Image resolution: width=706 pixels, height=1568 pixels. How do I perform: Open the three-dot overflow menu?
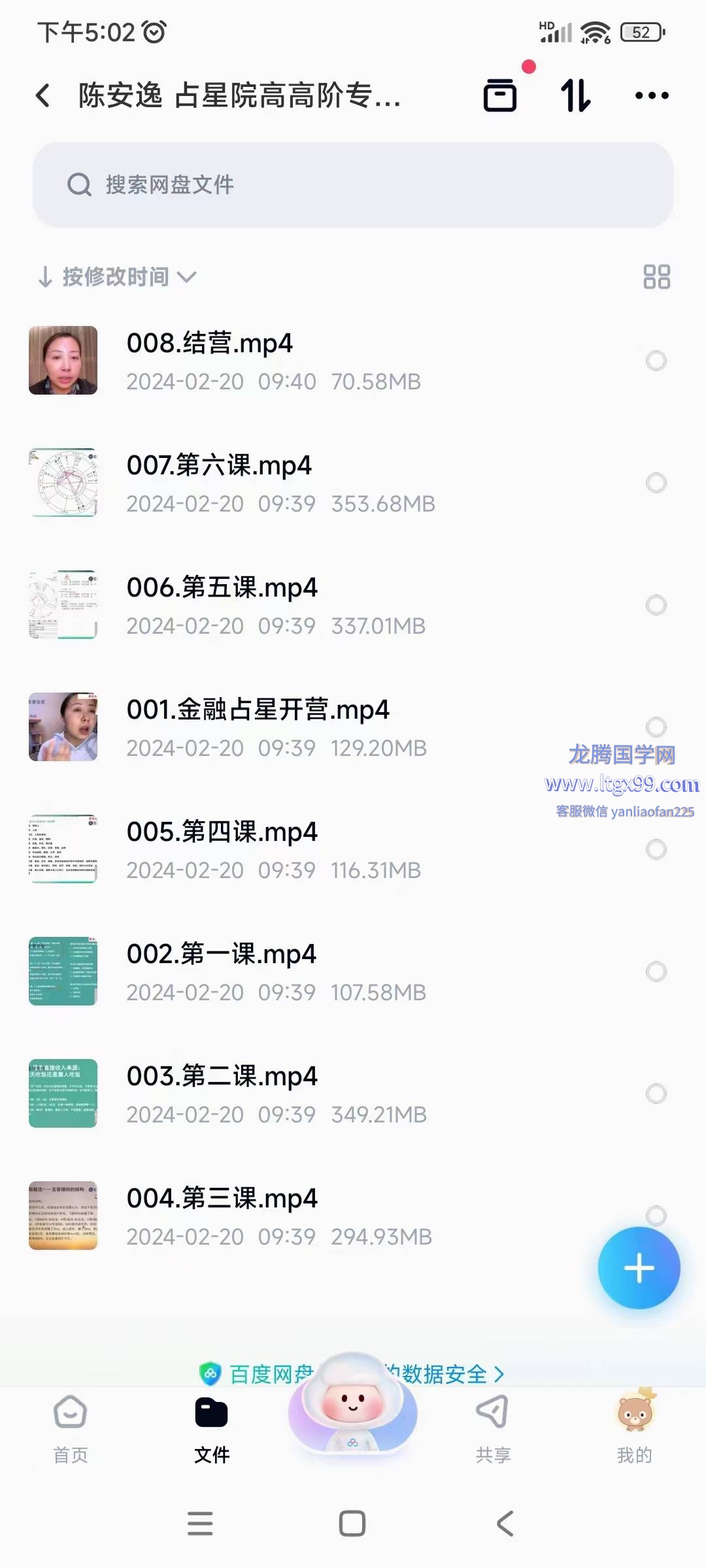click(652, 95)
